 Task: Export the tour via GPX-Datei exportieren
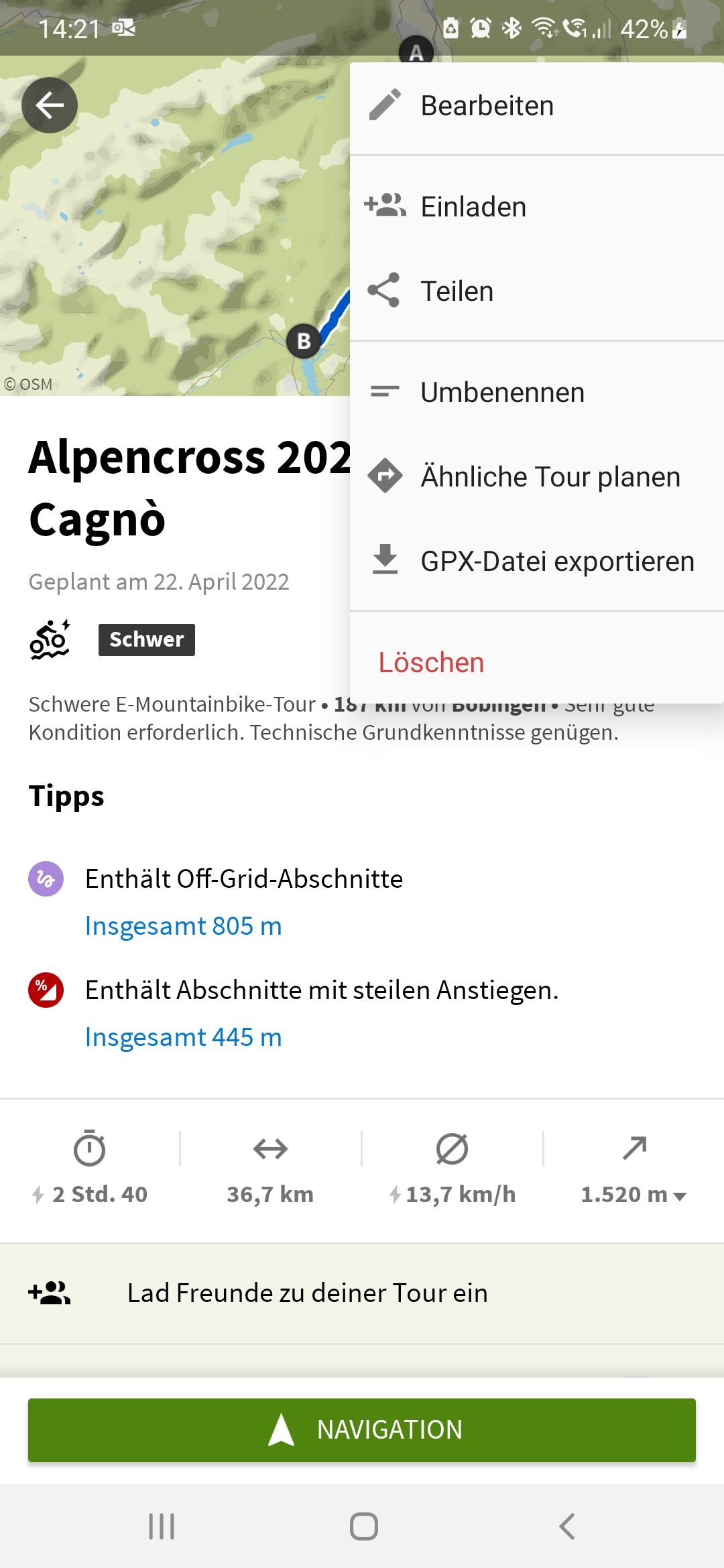point(556,561)
